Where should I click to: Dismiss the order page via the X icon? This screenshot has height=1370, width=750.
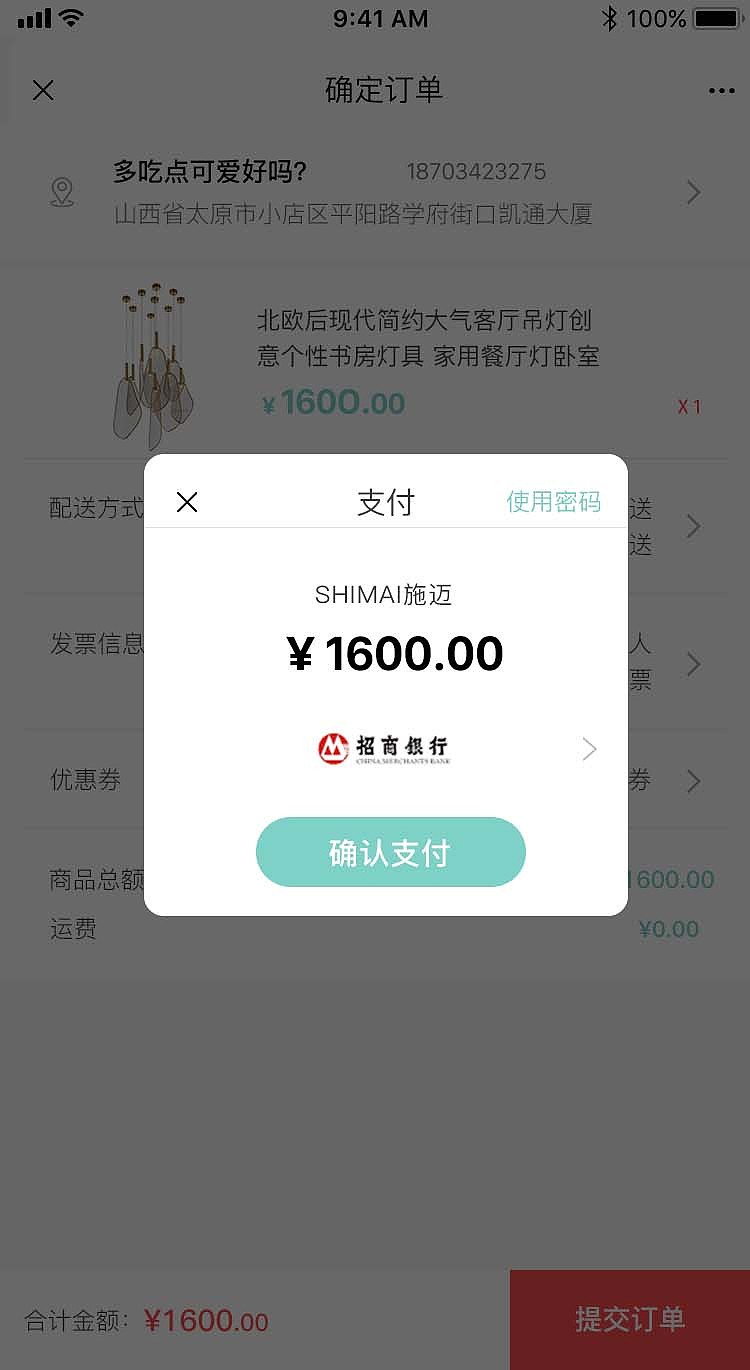tap(43, 90)
